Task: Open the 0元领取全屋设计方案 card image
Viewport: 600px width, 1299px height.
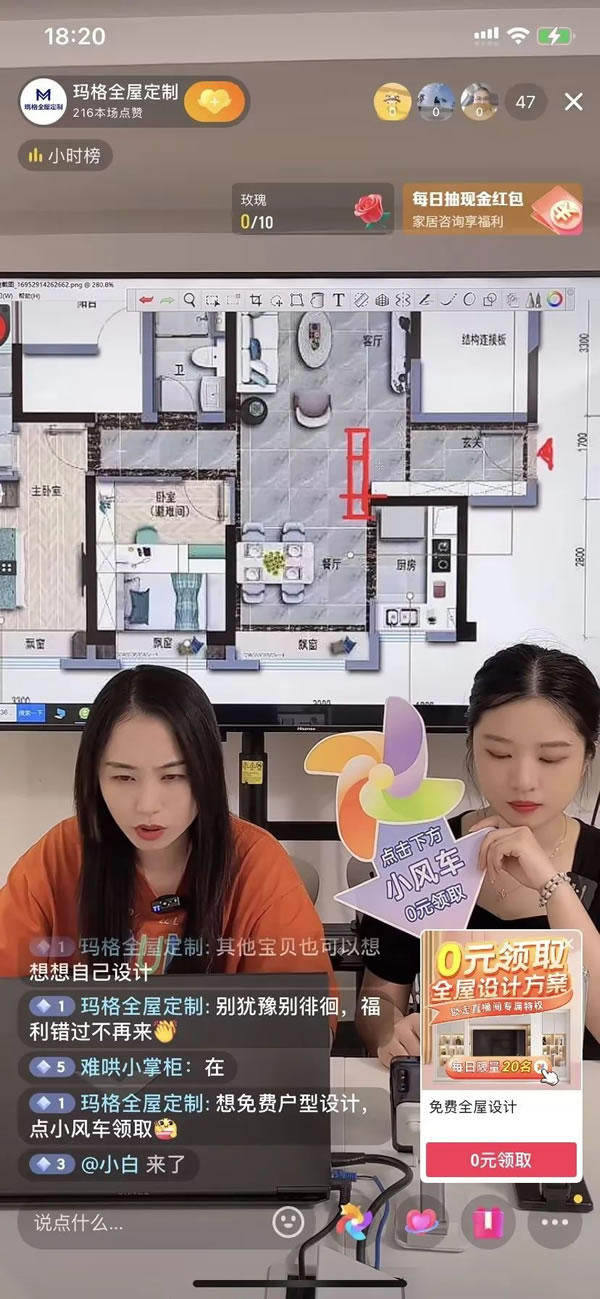Action: [501, 1010]
